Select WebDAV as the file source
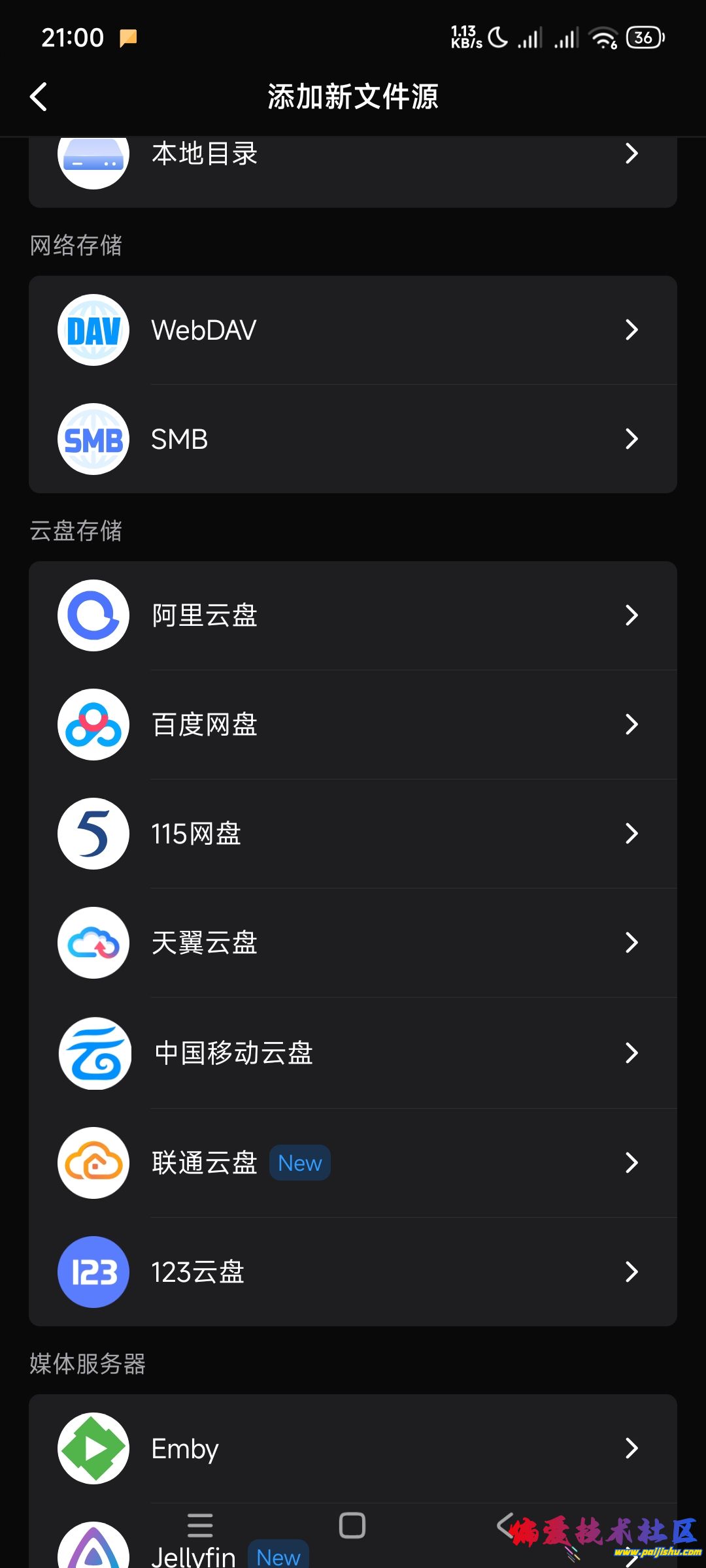Image resolution: width=706 pixels, height=1568 pixels. point(353,330)
